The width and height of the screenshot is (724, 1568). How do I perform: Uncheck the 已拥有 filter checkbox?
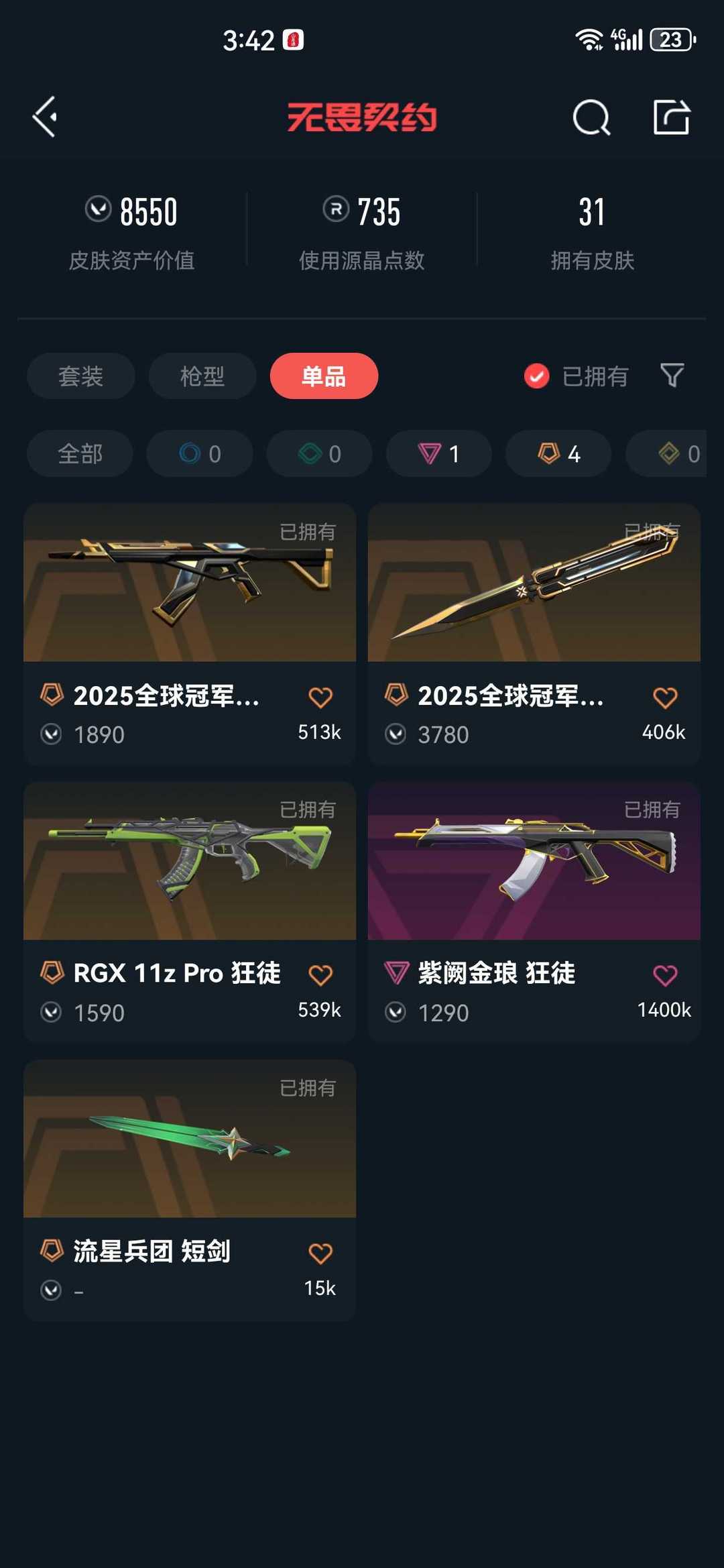pyautogui.click(x=536, y=376)
